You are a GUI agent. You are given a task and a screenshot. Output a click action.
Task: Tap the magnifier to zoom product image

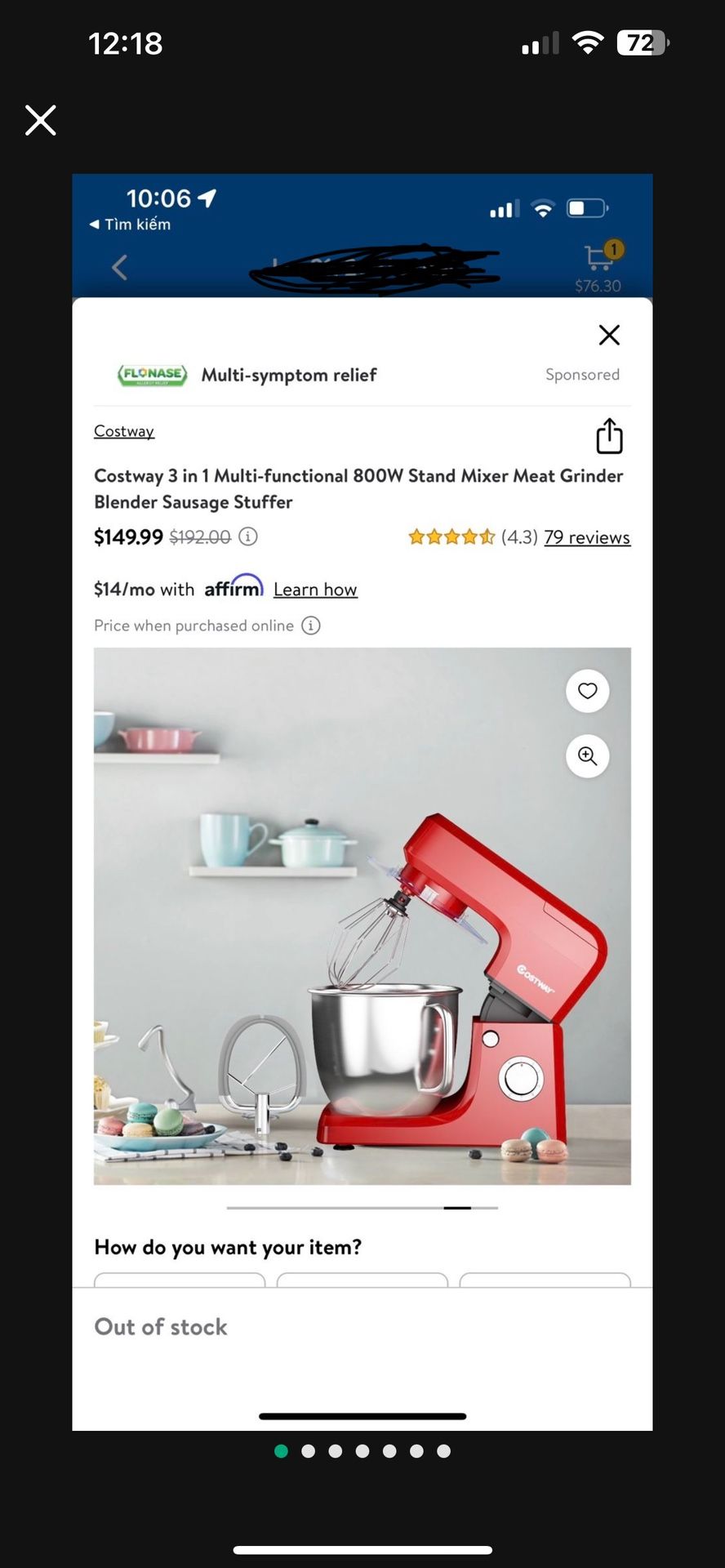[x=587, y=756]
